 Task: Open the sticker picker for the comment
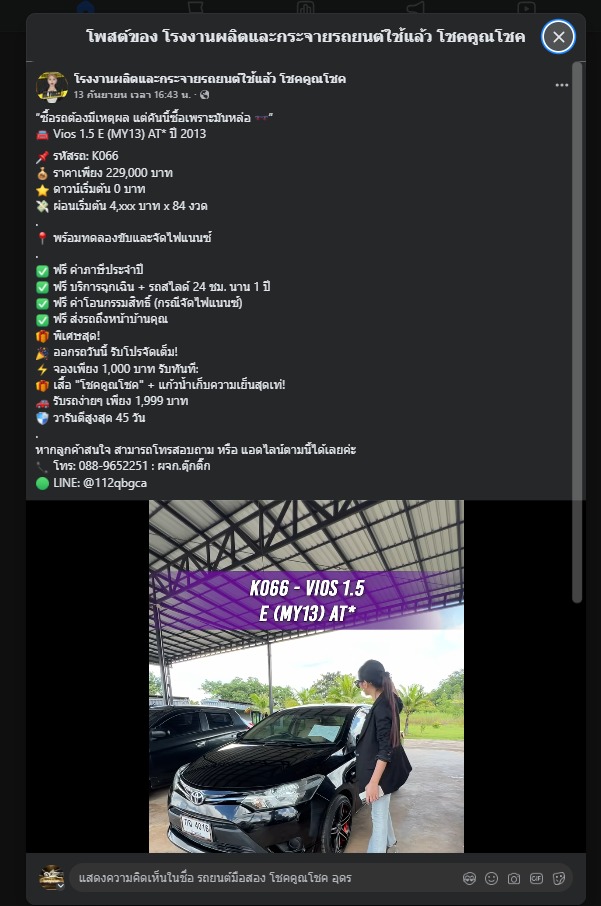(x=558, y=878)
